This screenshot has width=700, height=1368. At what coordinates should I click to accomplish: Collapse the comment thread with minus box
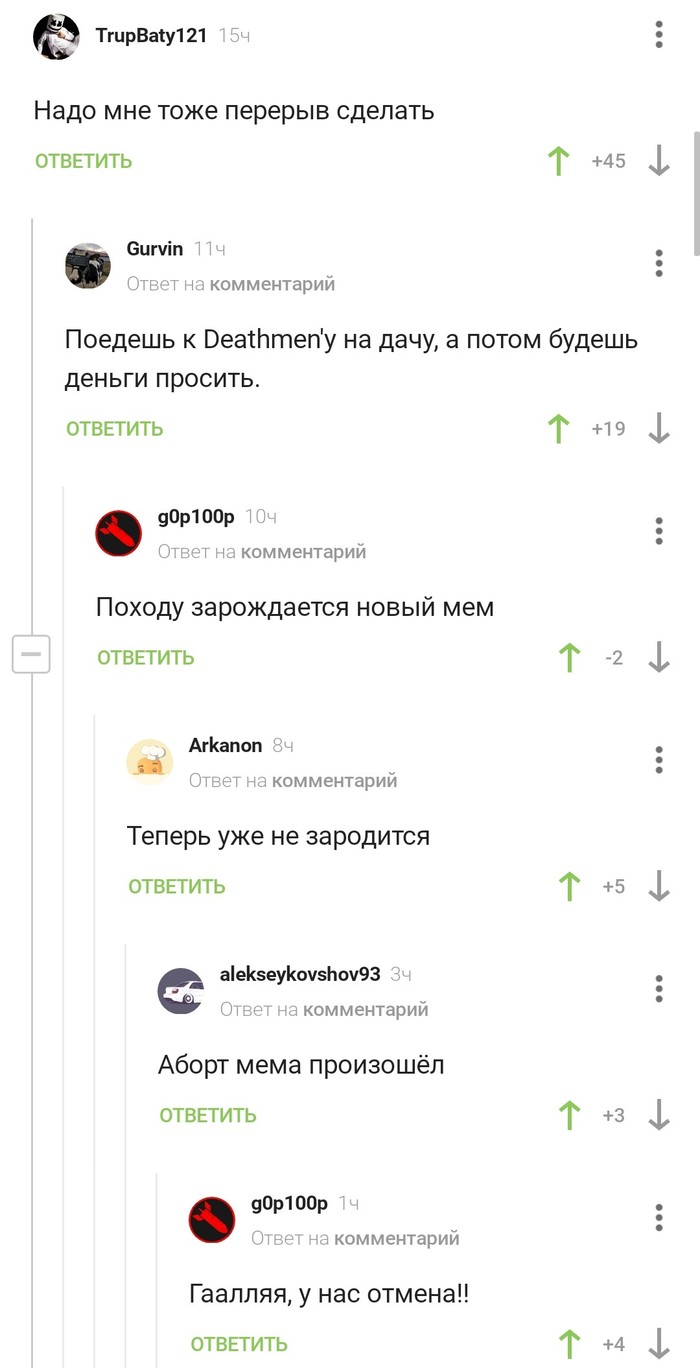pos(31,655)
